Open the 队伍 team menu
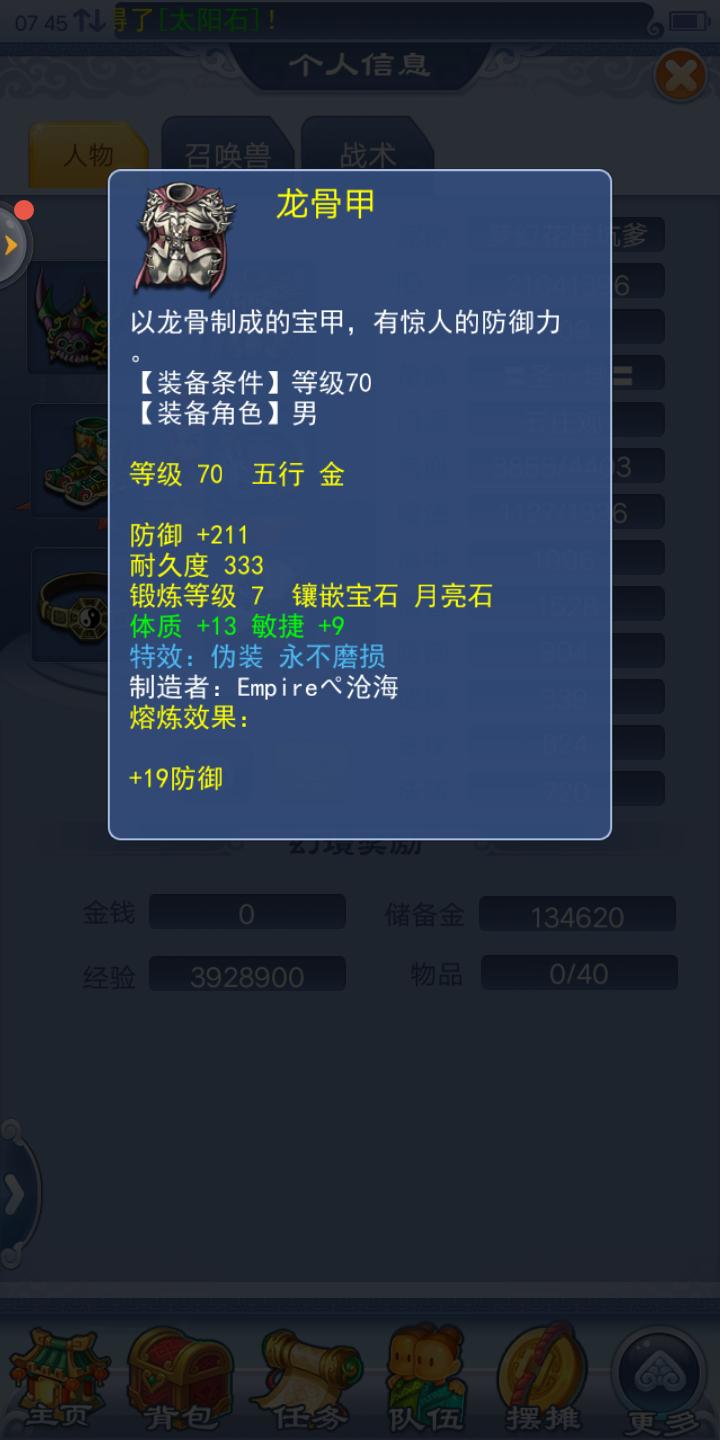 [425, 1381]
